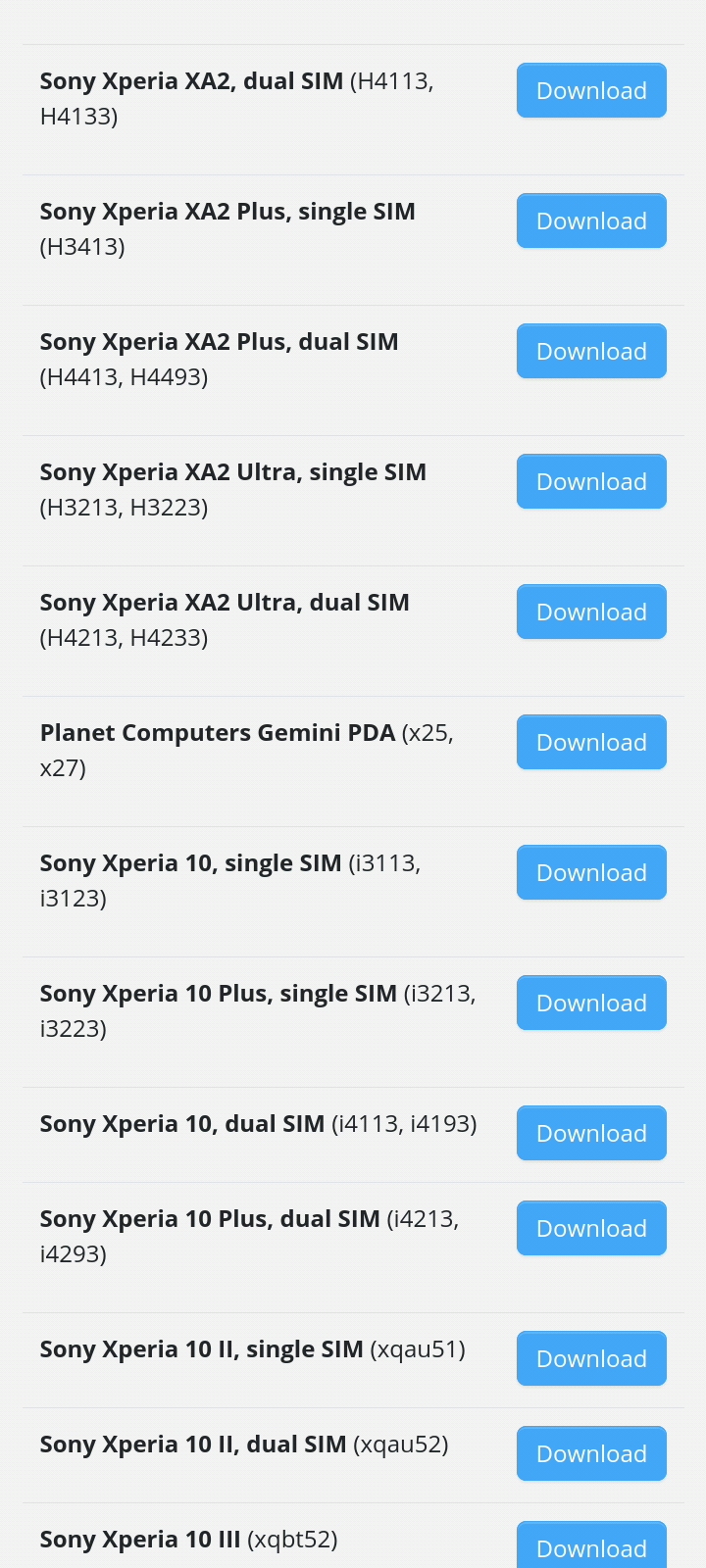Screen dimensions: 706x1568
Task: Download for Xperia XA2 Ultra, single SIM
Action: (591, 481)
